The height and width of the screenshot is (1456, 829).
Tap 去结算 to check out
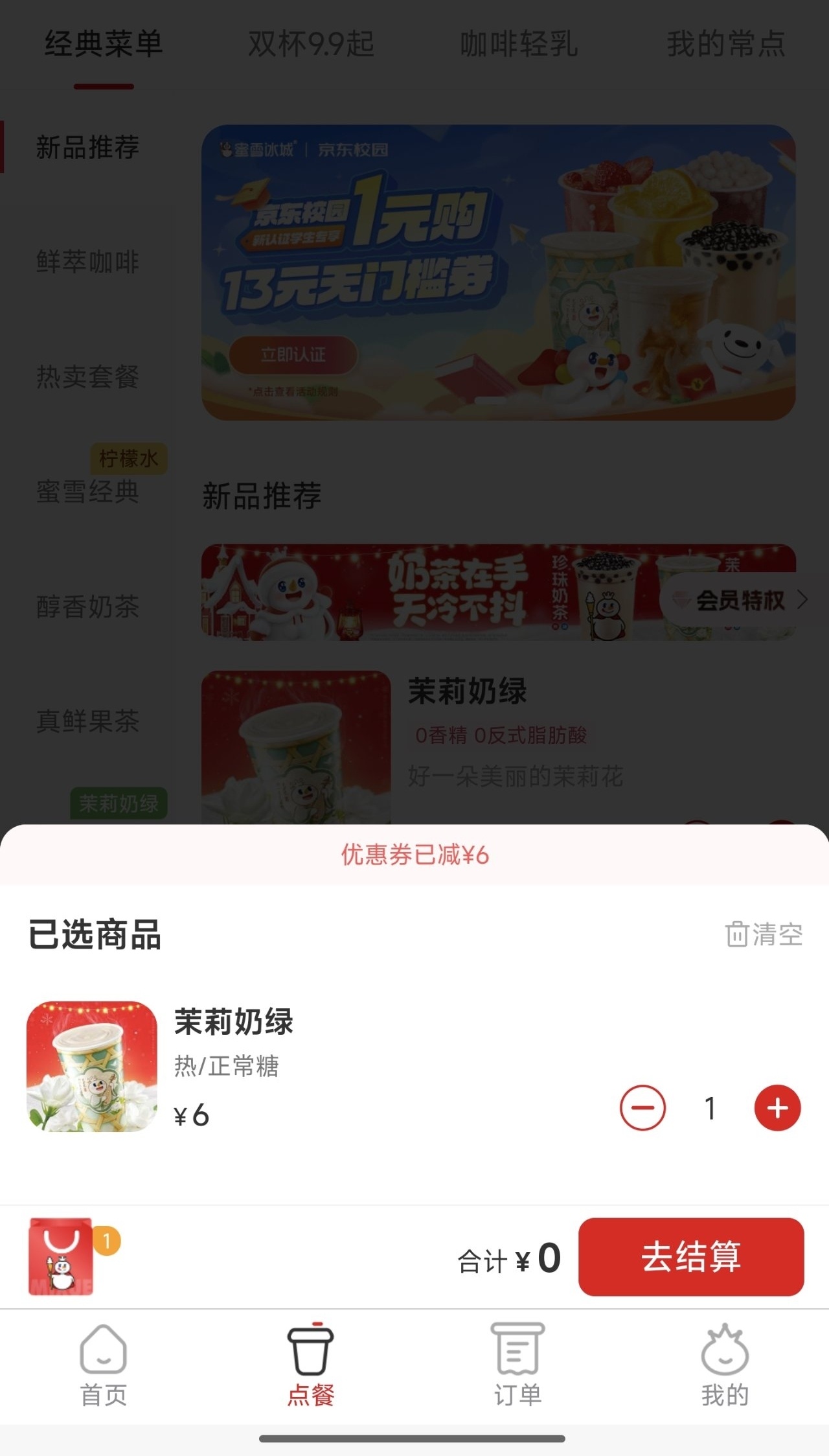click(x=690, y=1256)
